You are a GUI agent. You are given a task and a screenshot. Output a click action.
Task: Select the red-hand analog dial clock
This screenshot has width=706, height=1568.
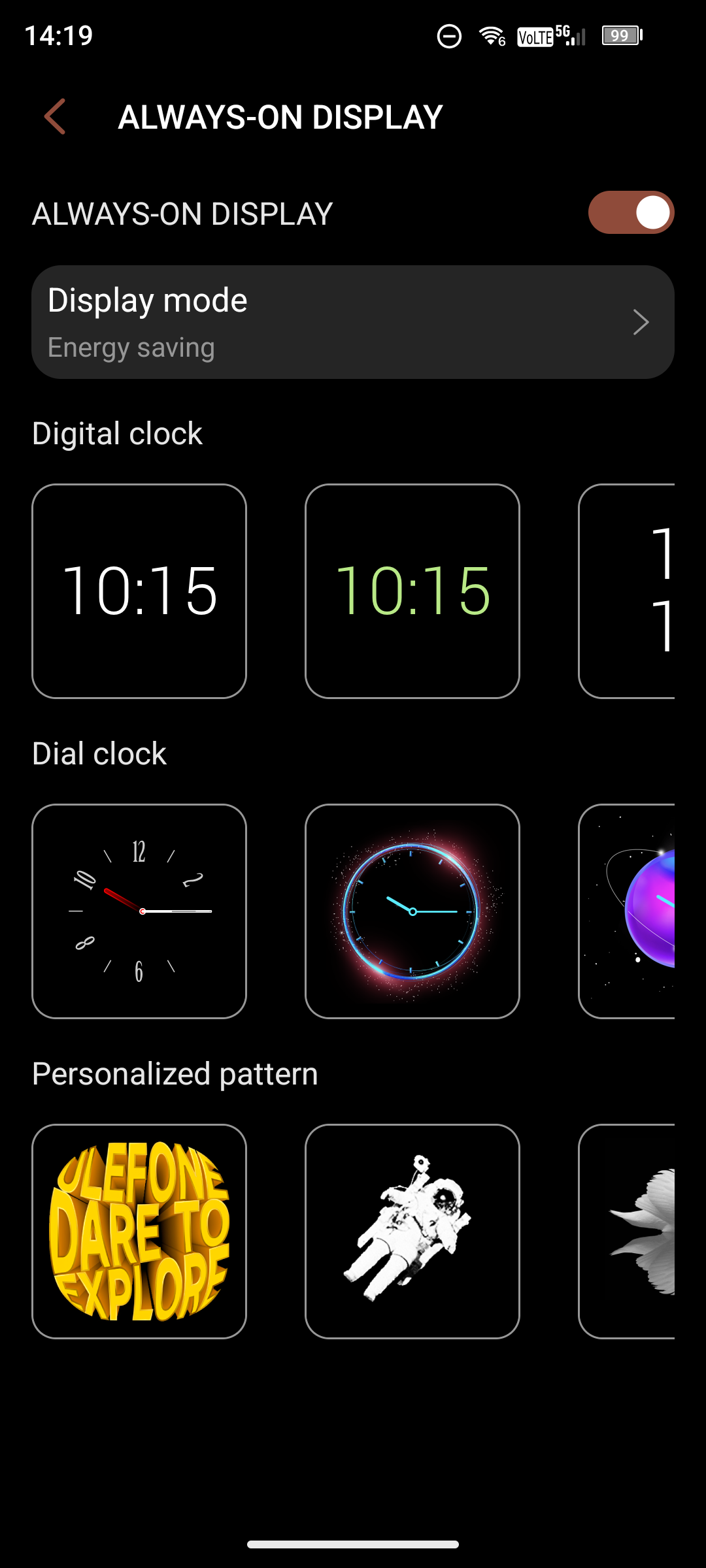click(x=139, y=911)
